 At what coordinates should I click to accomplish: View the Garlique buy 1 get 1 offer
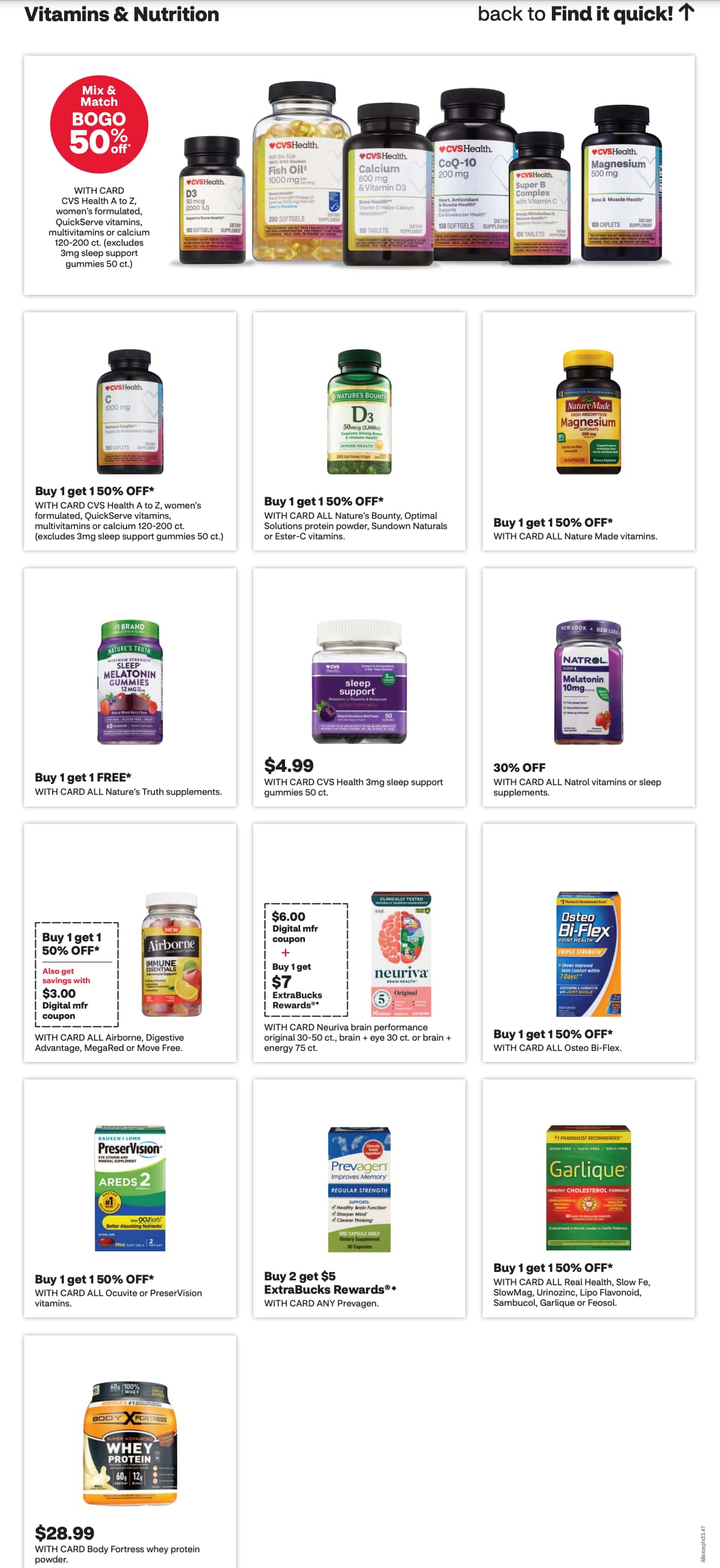(588, 1198)
